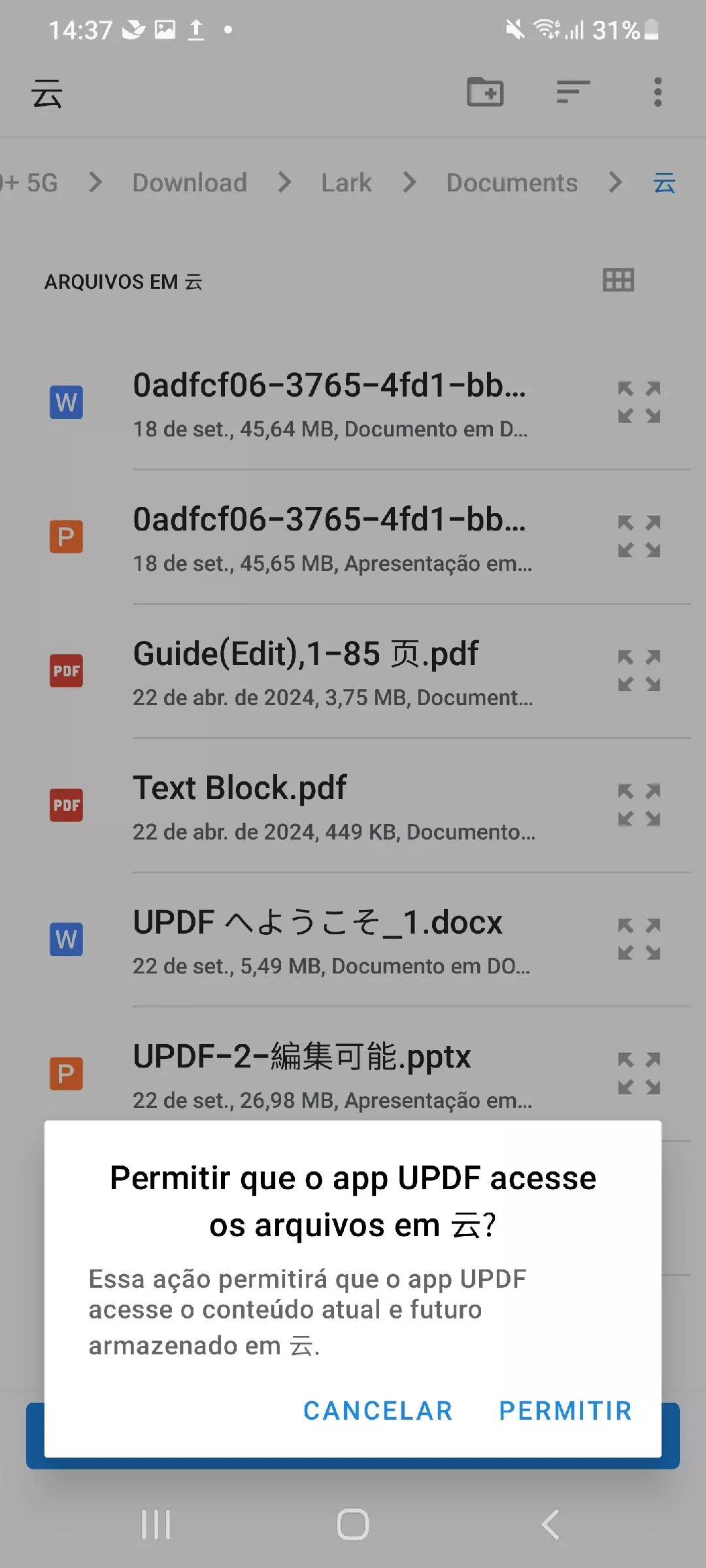
Task: Go to the home screen
Action: click(353, 1525)
